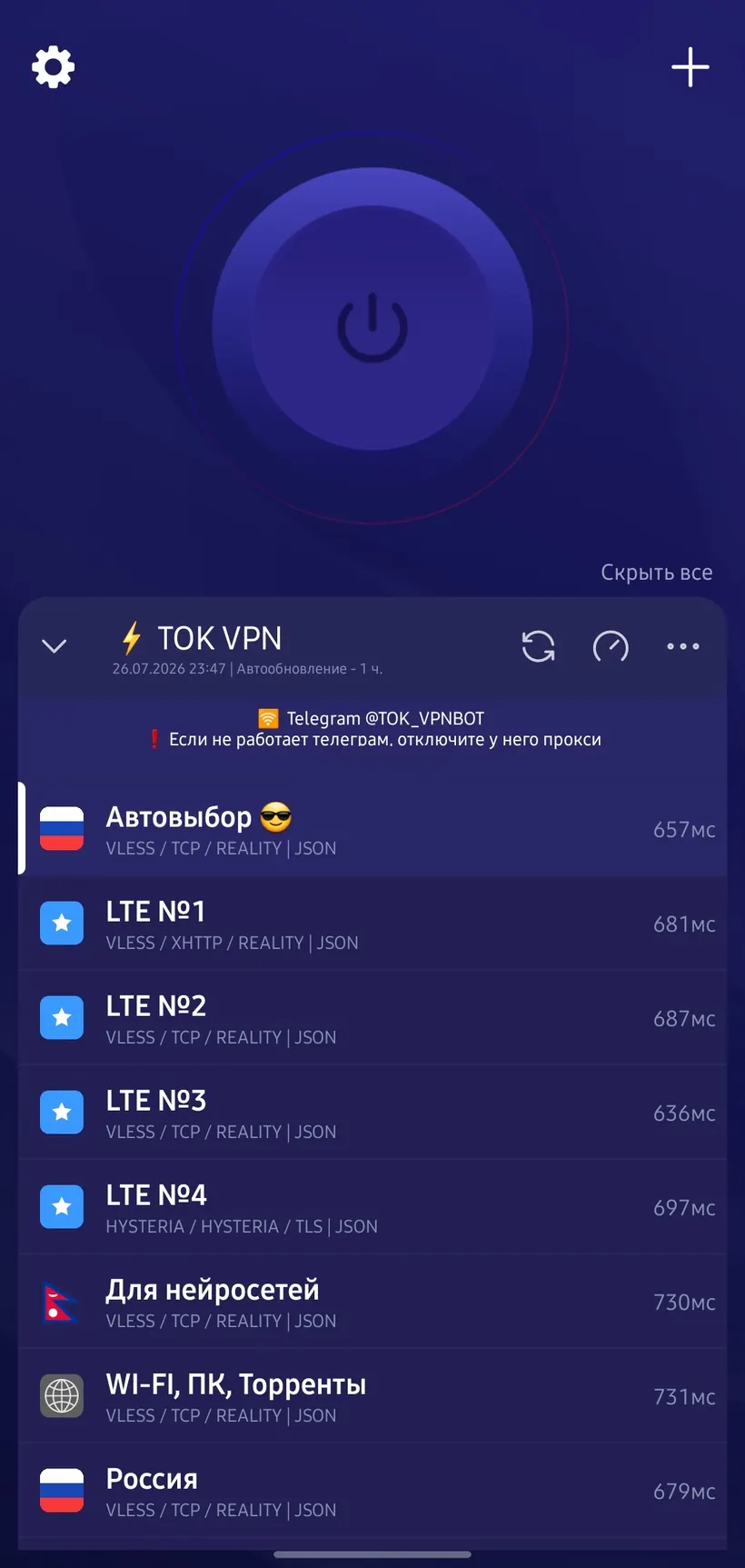Select the LTE №1 server
The width and height of the screenshot is (745, 1568).
click(372, 924)
